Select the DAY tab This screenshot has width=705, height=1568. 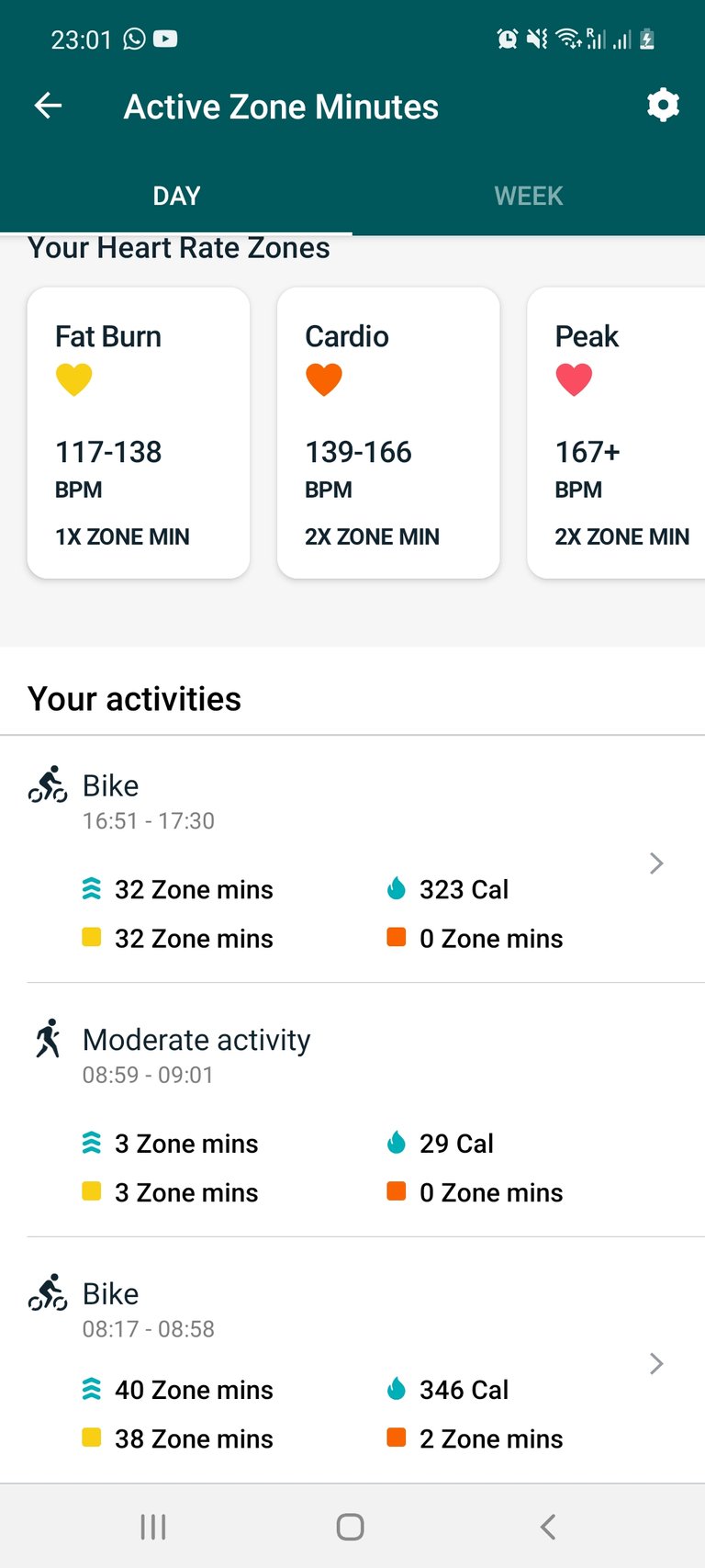point(176,196)
